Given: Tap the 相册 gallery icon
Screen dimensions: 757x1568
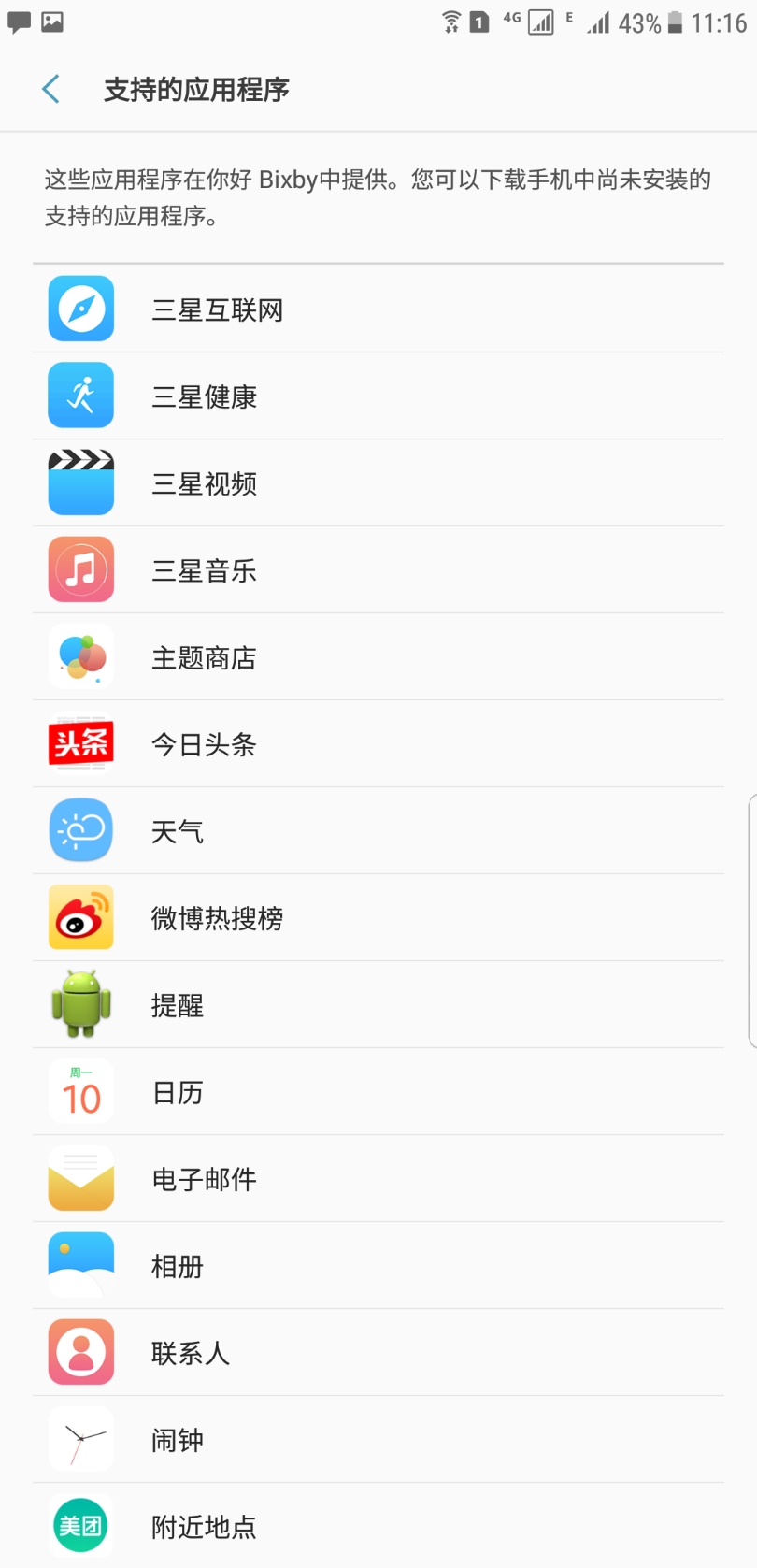Looking at the screenshot, I should [x=80, y=1265].
